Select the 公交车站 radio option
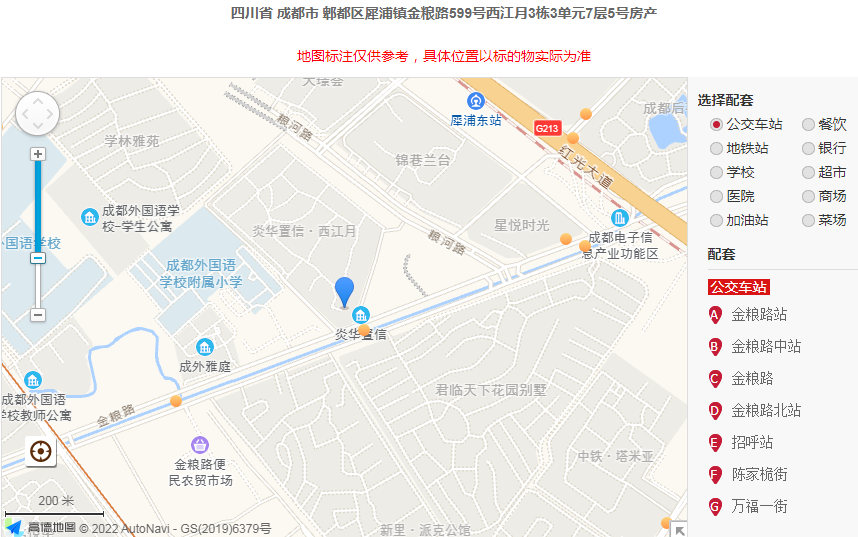Image resolution: width=858 pixels, height=537 pixels. tap(716, 125)
